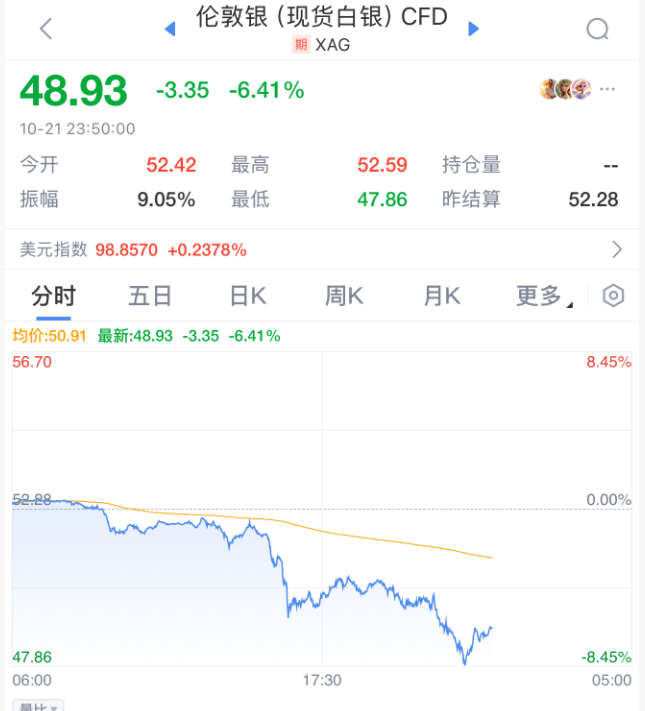Go back using the top-left arrow

click(46, 29)
